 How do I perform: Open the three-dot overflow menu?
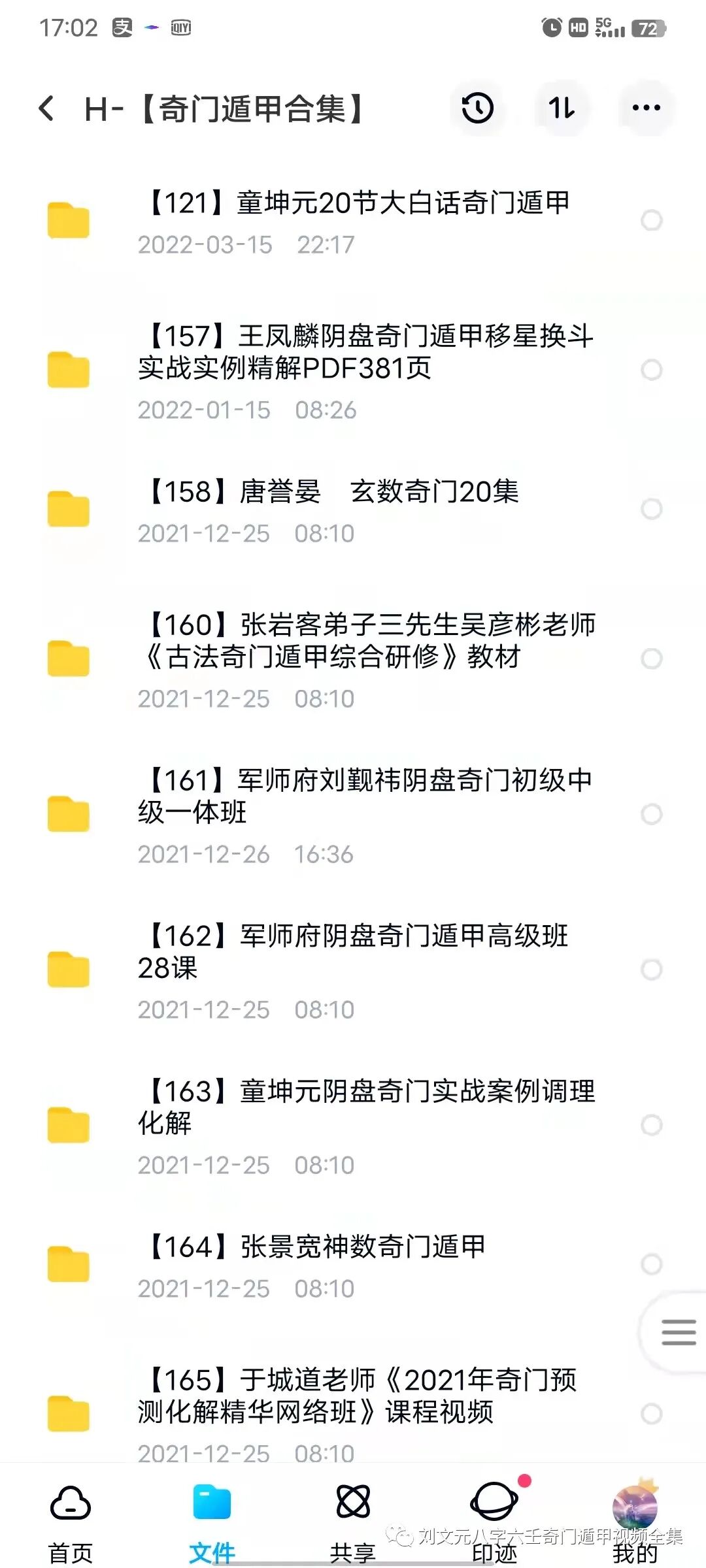pyautogui.click(x=646, y=108)
